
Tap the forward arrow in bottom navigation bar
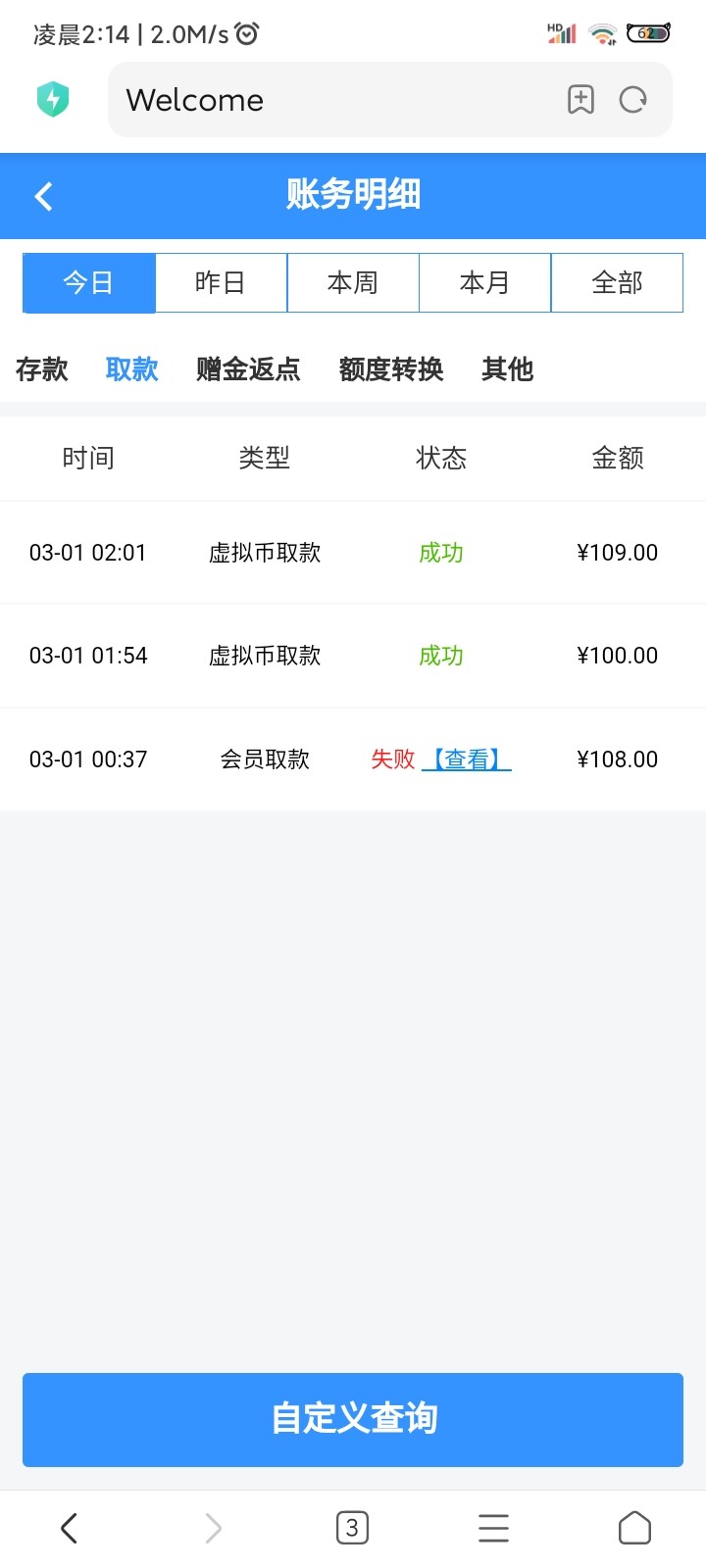click(x=213, y=1527)
